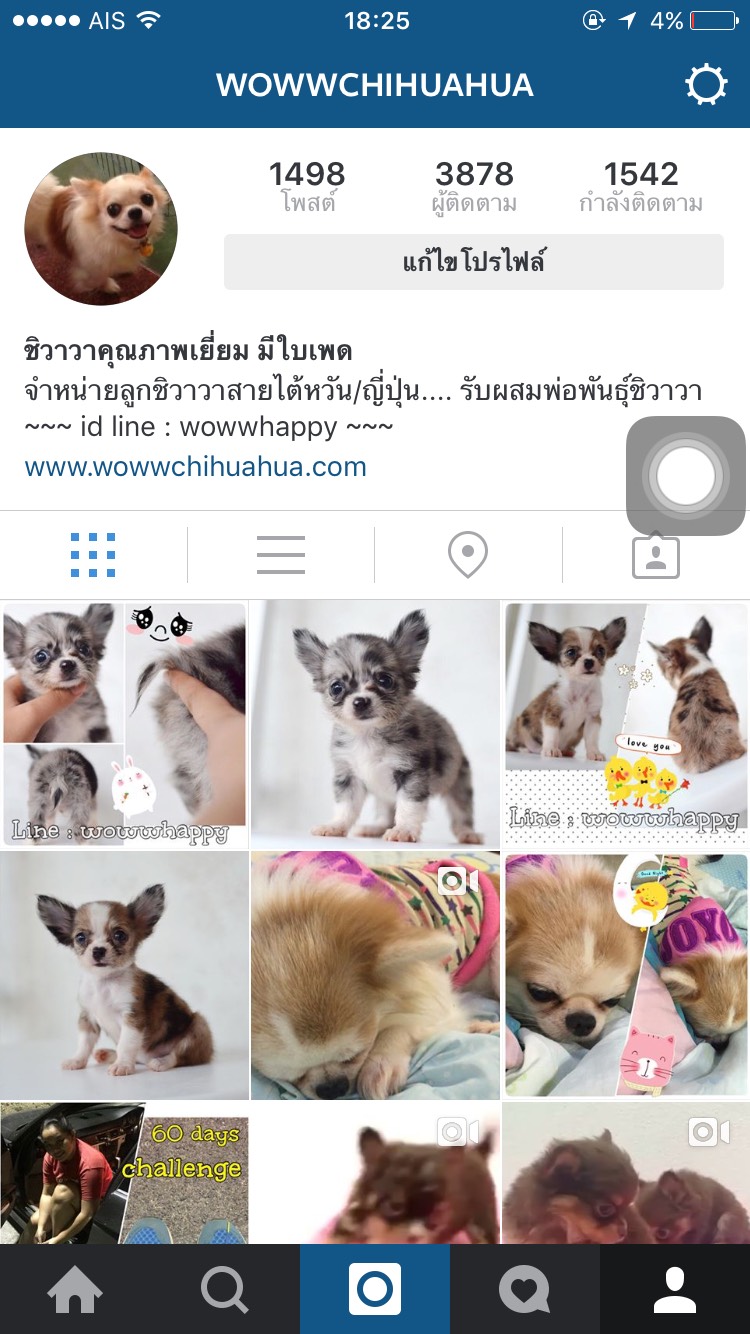Screen dimensions: 750x1334
Task: Open the www.wowwchihuahua.com website link
Action: pyautogui.click(x=195, y=466)
